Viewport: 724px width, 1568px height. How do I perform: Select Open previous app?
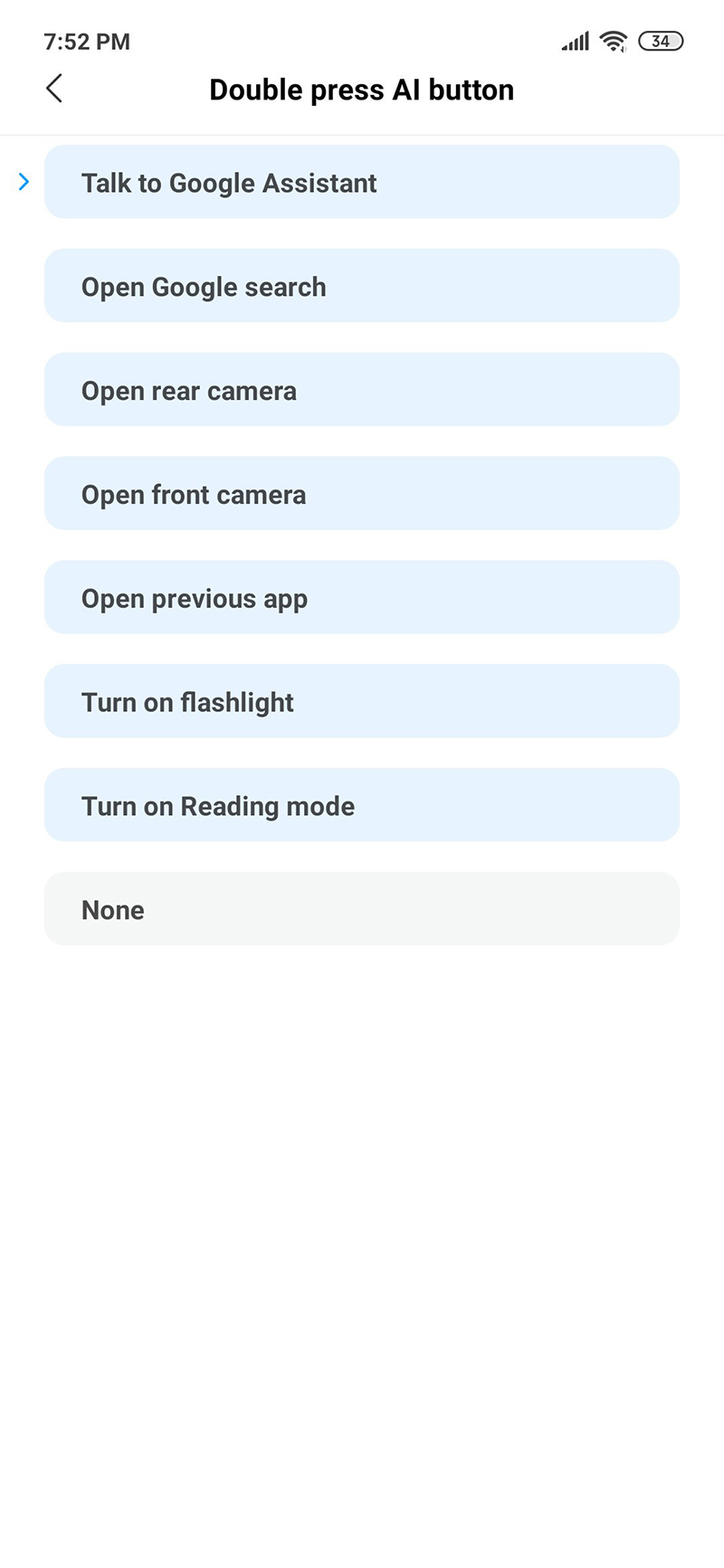pyautogui.click(x=361, y=598)
